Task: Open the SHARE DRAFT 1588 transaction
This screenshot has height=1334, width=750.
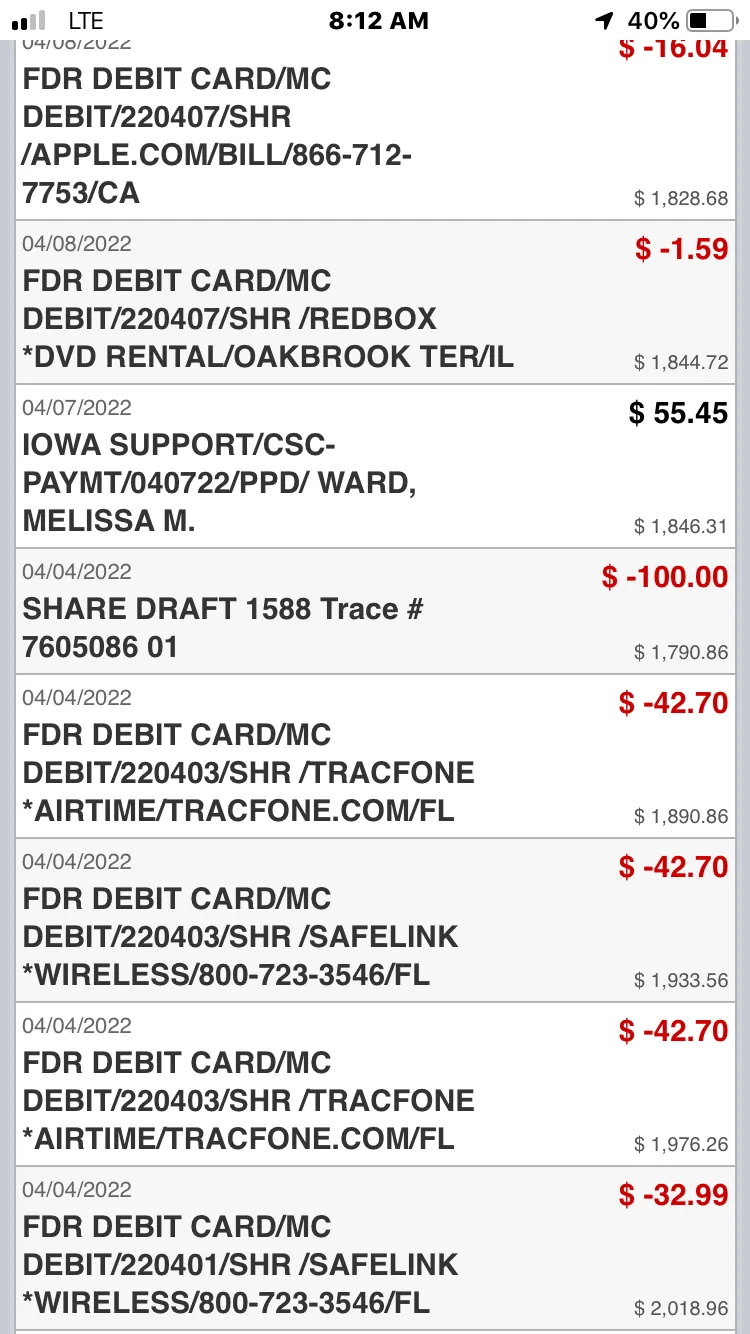Action: click(x=375, y=611)
